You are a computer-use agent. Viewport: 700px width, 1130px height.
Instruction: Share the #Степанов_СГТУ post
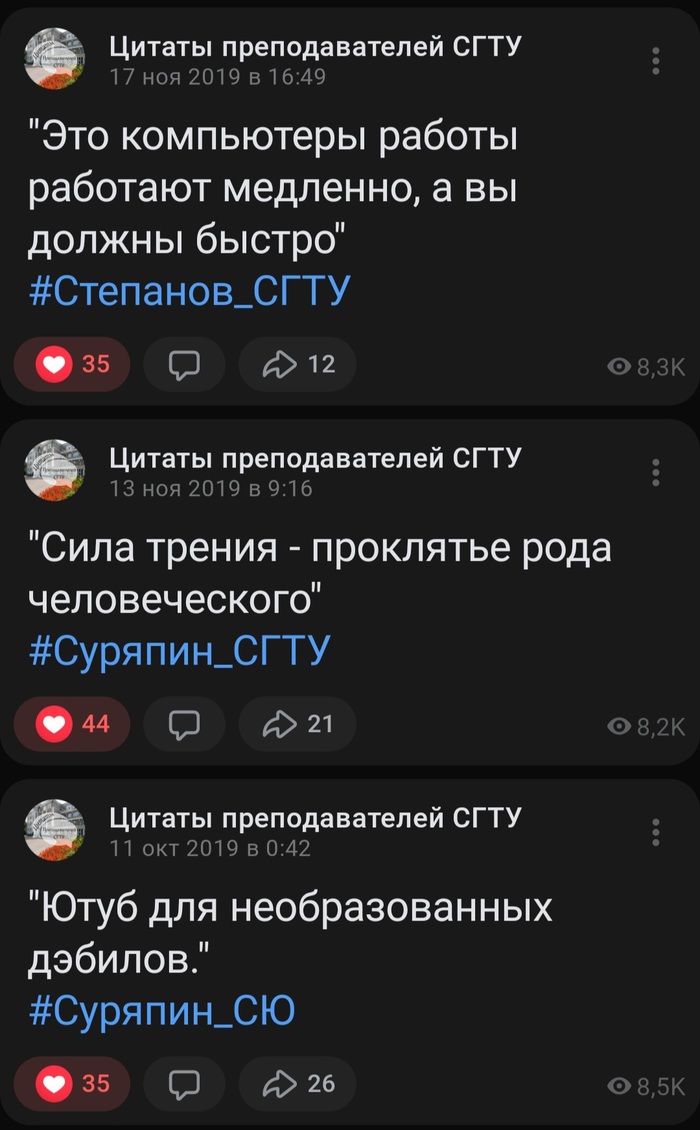click(298, 365)
